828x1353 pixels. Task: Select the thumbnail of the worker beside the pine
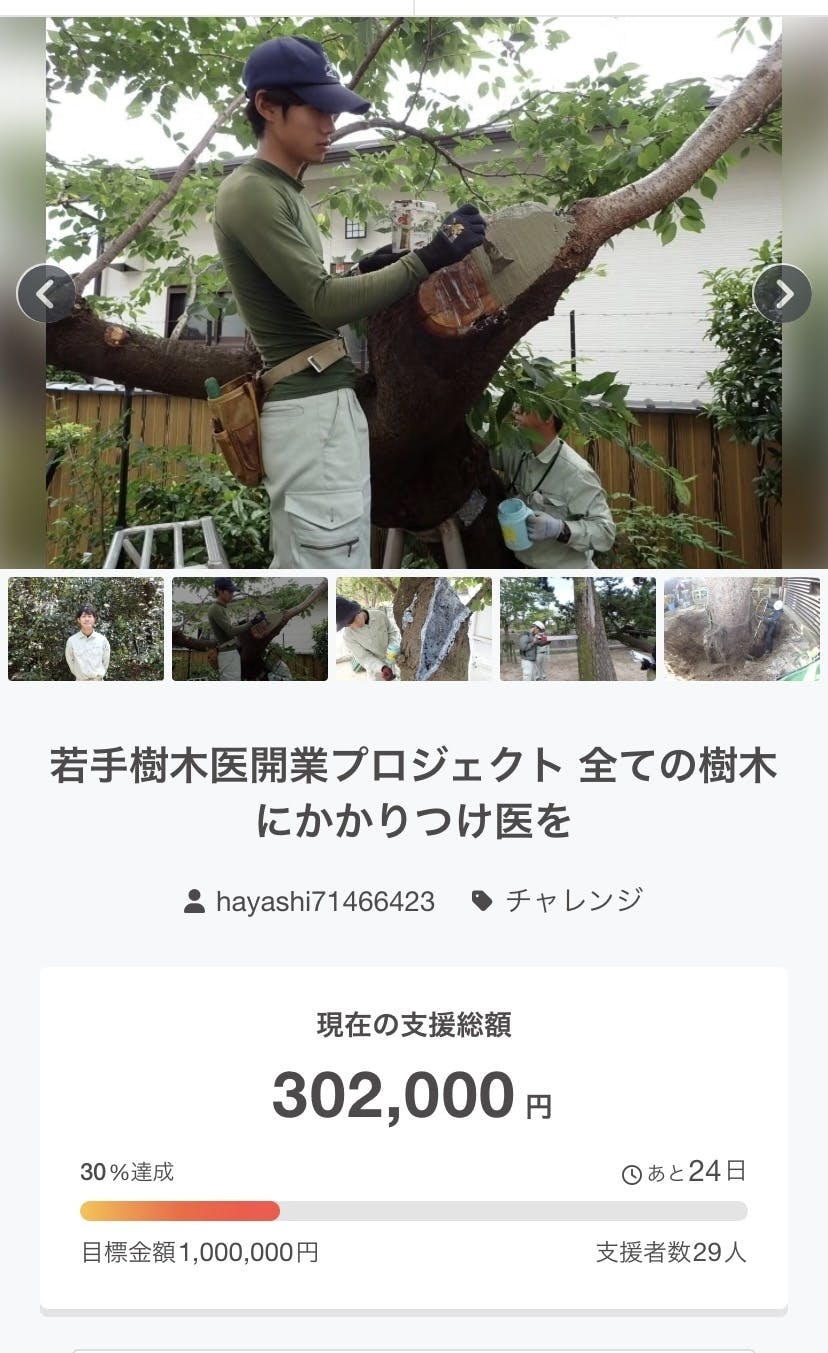(x=578, y=629)
